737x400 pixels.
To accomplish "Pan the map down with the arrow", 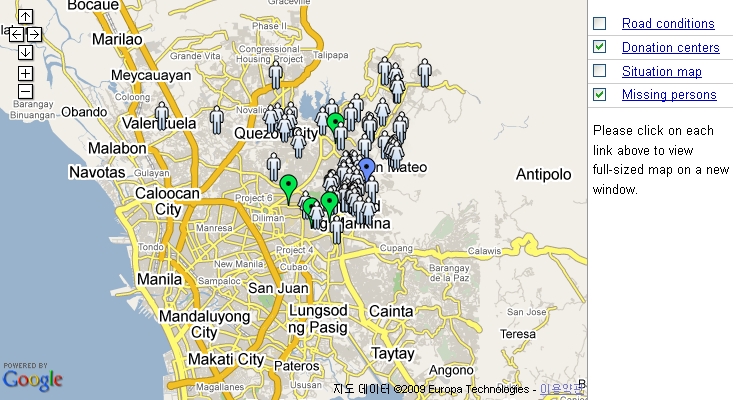I will coord(25,52).
